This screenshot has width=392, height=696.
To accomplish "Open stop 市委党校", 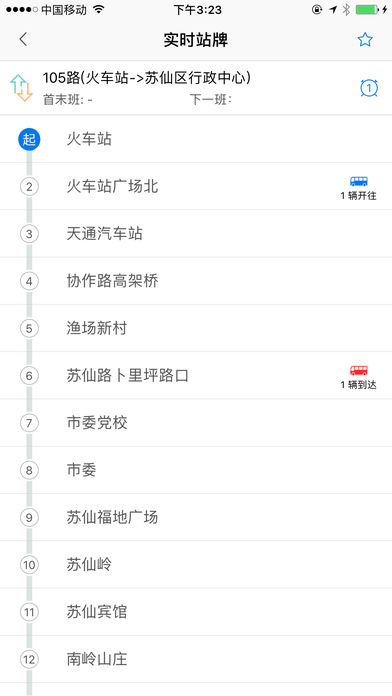I will (x=196, y=423).
